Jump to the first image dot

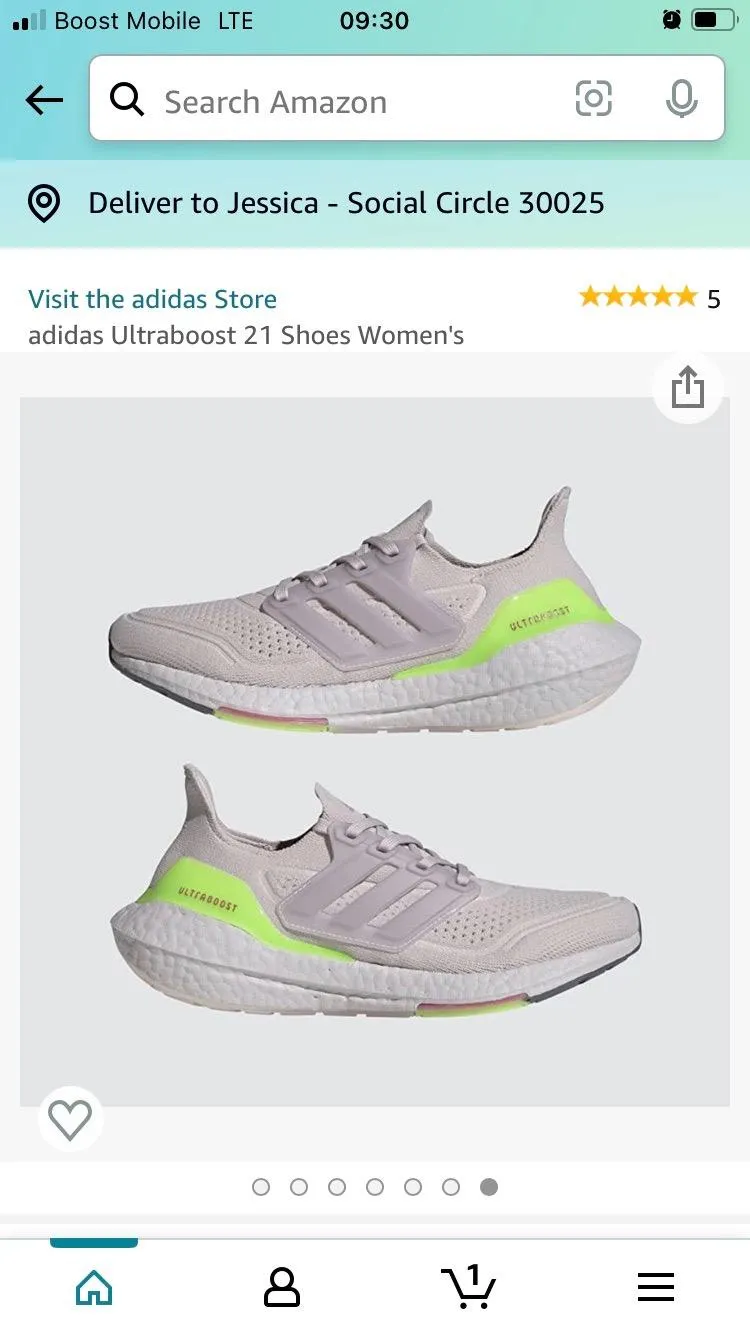click(261, 1187)
